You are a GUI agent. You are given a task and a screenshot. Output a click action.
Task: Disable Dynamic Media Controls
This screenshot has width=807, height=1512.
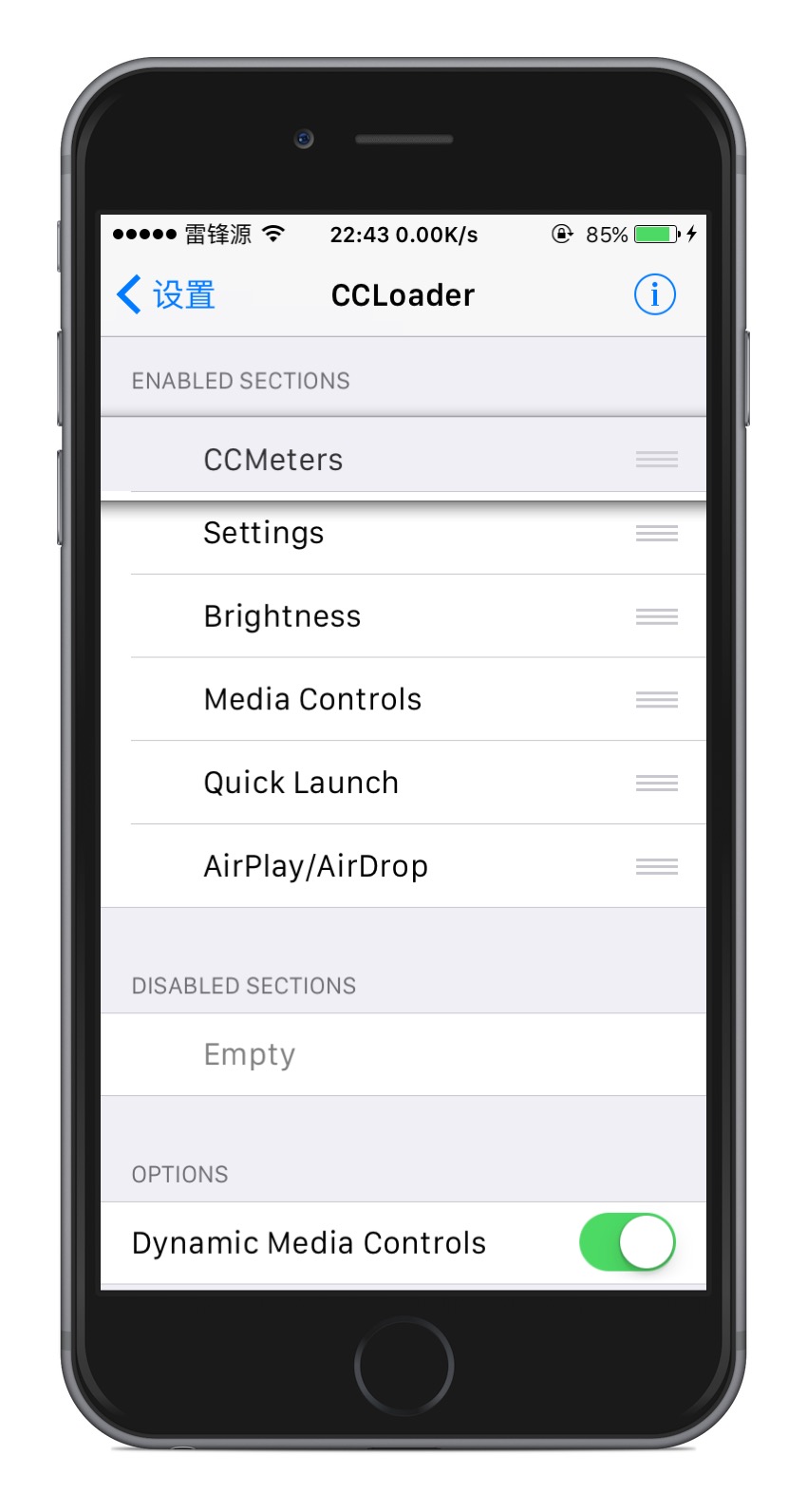[x=627, y=1242]
